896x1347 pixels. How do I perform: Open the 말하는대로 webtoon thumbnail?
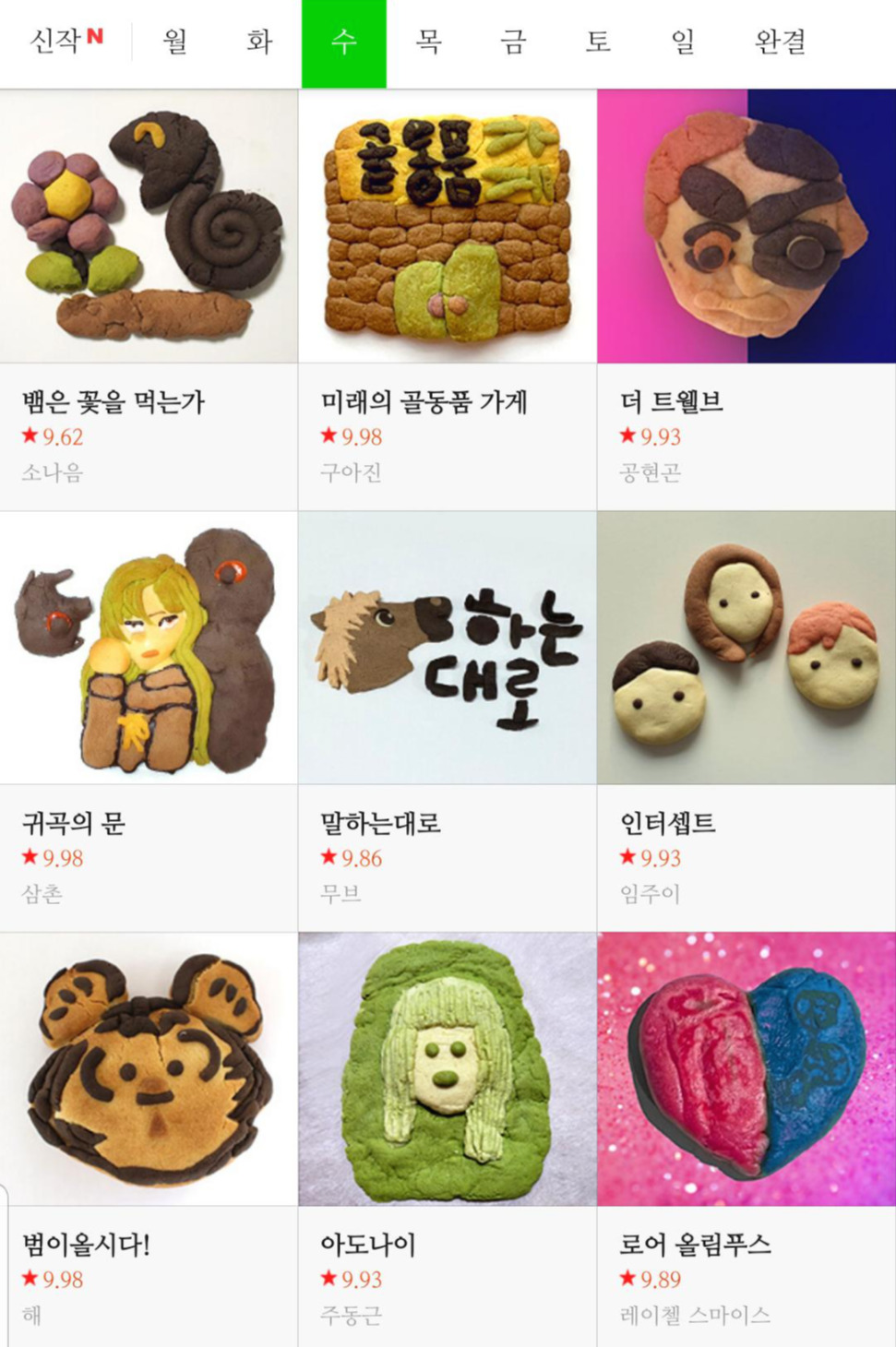click(x=448, y=648)
